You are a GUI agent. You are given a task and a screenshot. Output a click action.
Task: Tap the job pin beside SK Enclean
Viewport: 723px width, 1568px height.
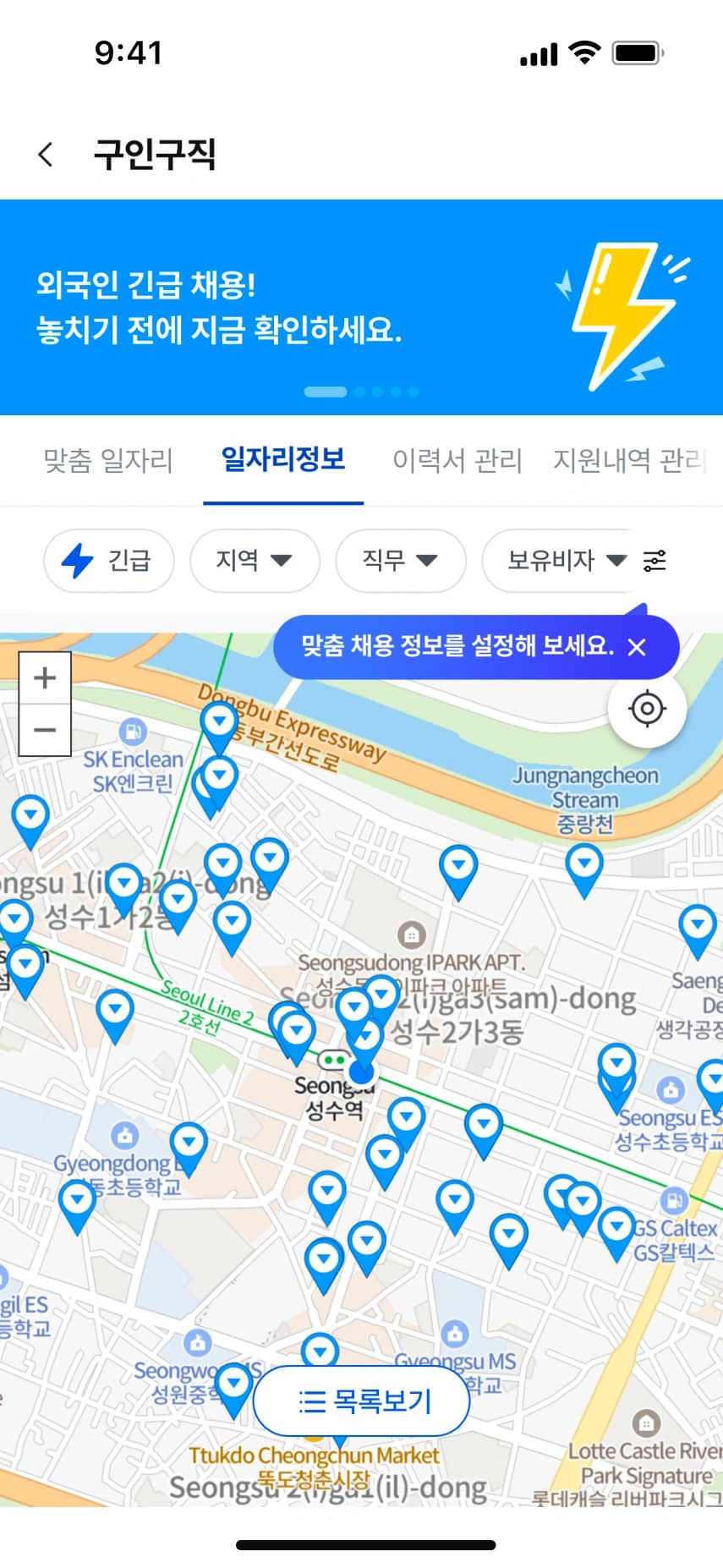tap(219, 776)
